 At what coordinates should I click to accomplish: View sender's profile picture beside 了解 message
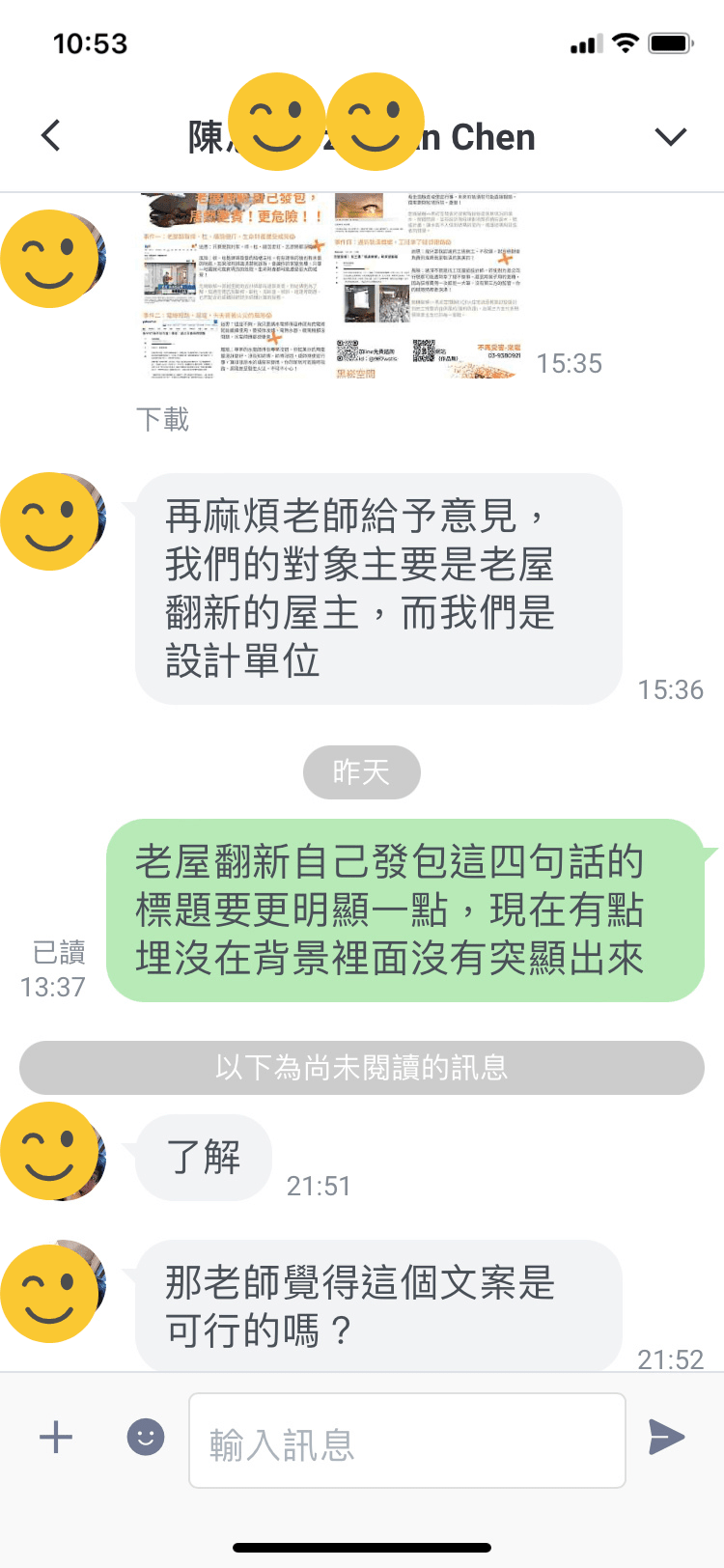coord(52,1153)
